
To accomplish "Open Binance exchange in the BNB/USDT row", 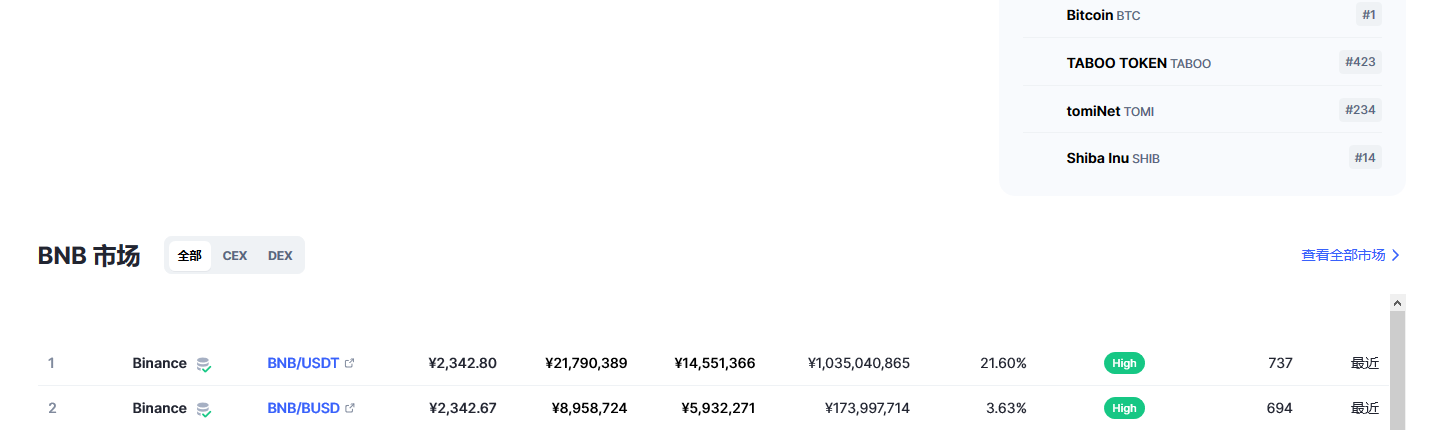I will point(159,363).
